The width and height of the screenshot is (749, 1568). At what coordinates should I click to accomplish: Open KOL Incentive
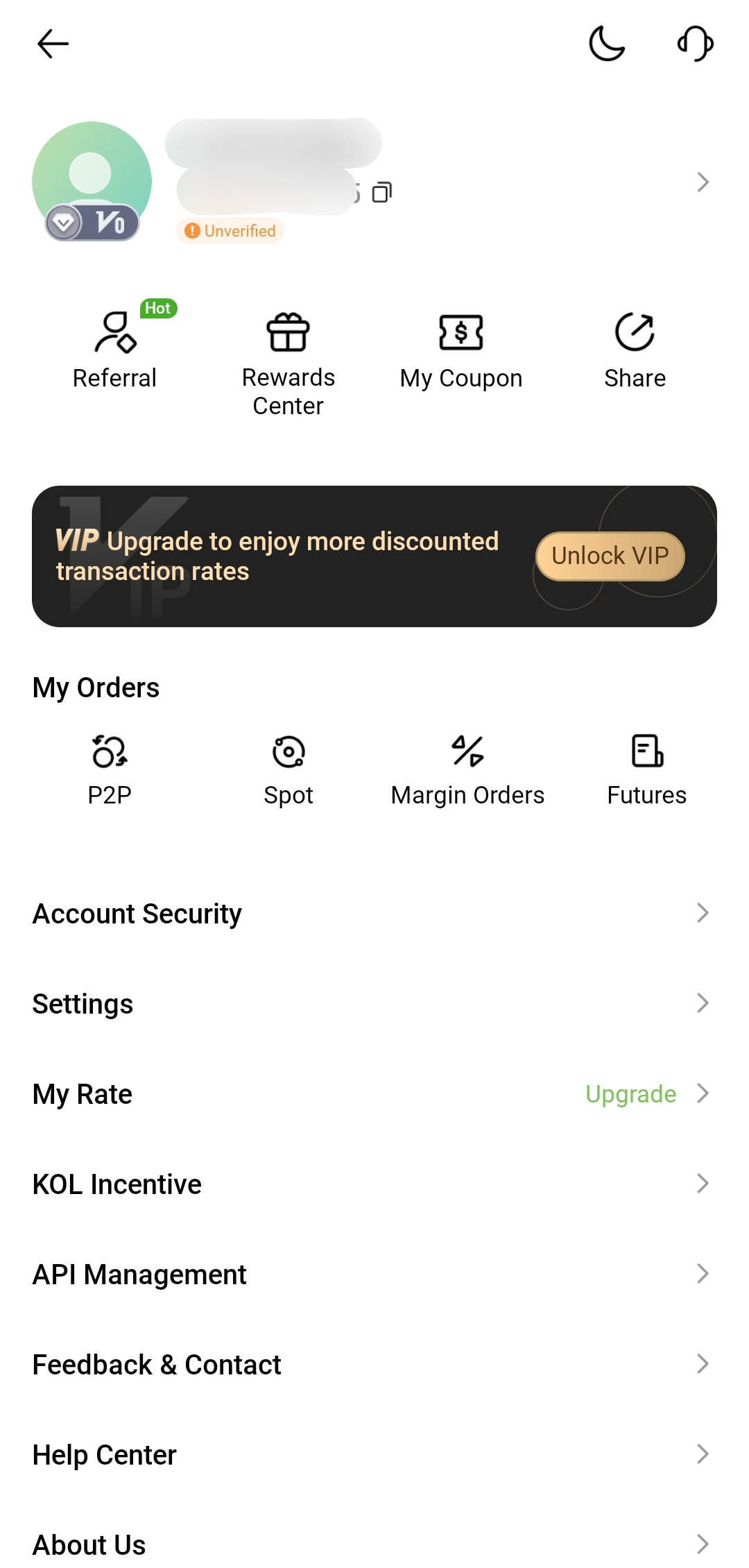(x=374, y=1184)
